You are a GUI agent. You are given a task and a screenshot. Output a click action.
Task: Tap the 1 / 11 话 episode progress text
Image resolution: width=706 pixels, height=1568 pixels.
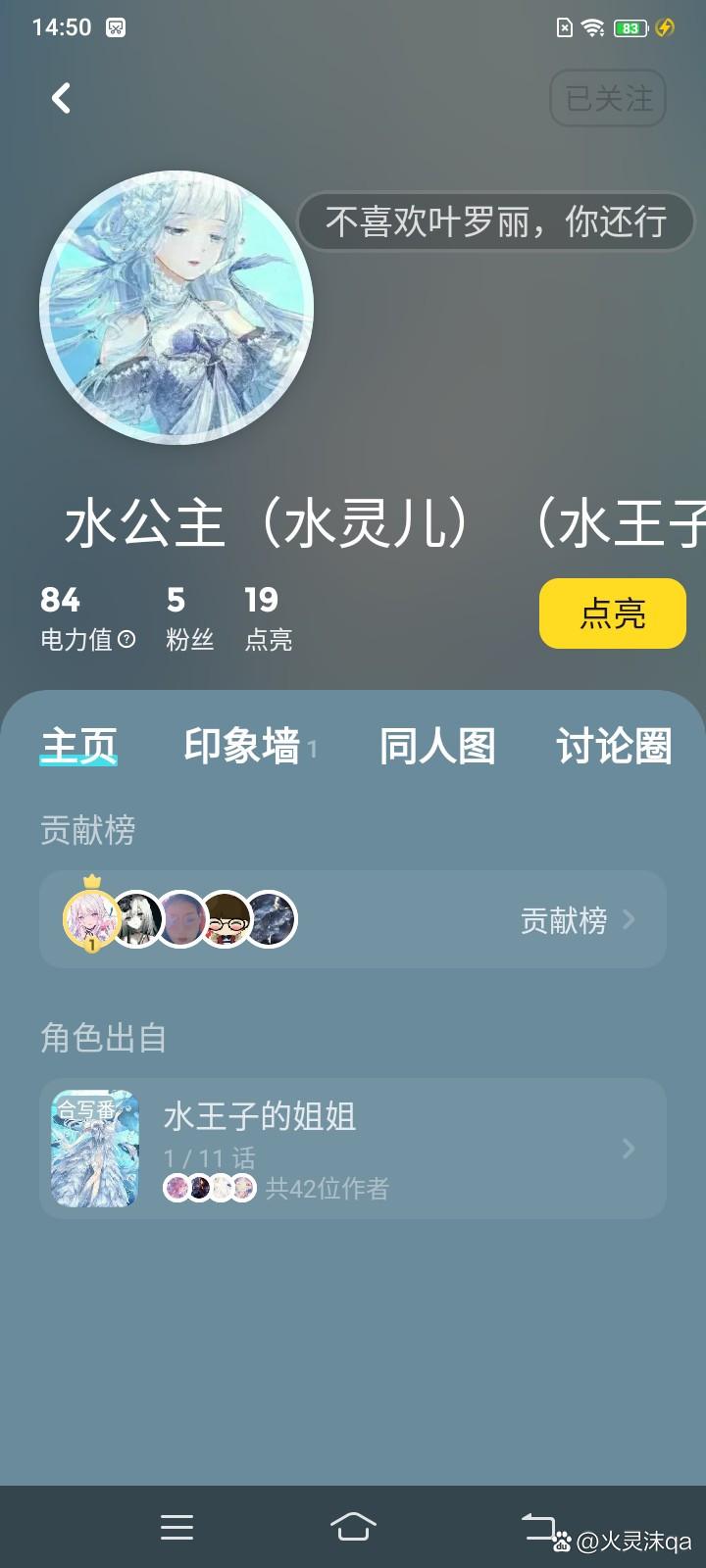pyautogui.click(x=206, y=1156)
